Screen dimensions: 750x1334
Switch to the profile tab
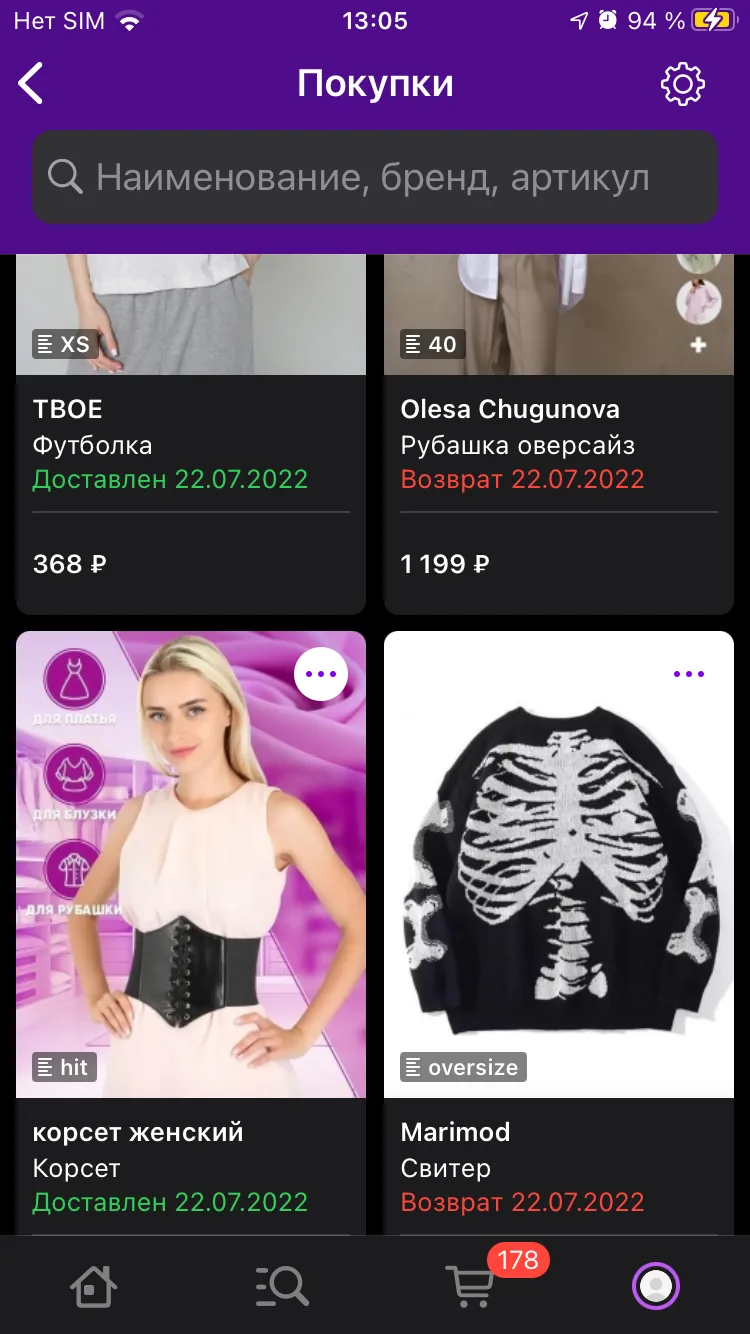coord(656,1285)
